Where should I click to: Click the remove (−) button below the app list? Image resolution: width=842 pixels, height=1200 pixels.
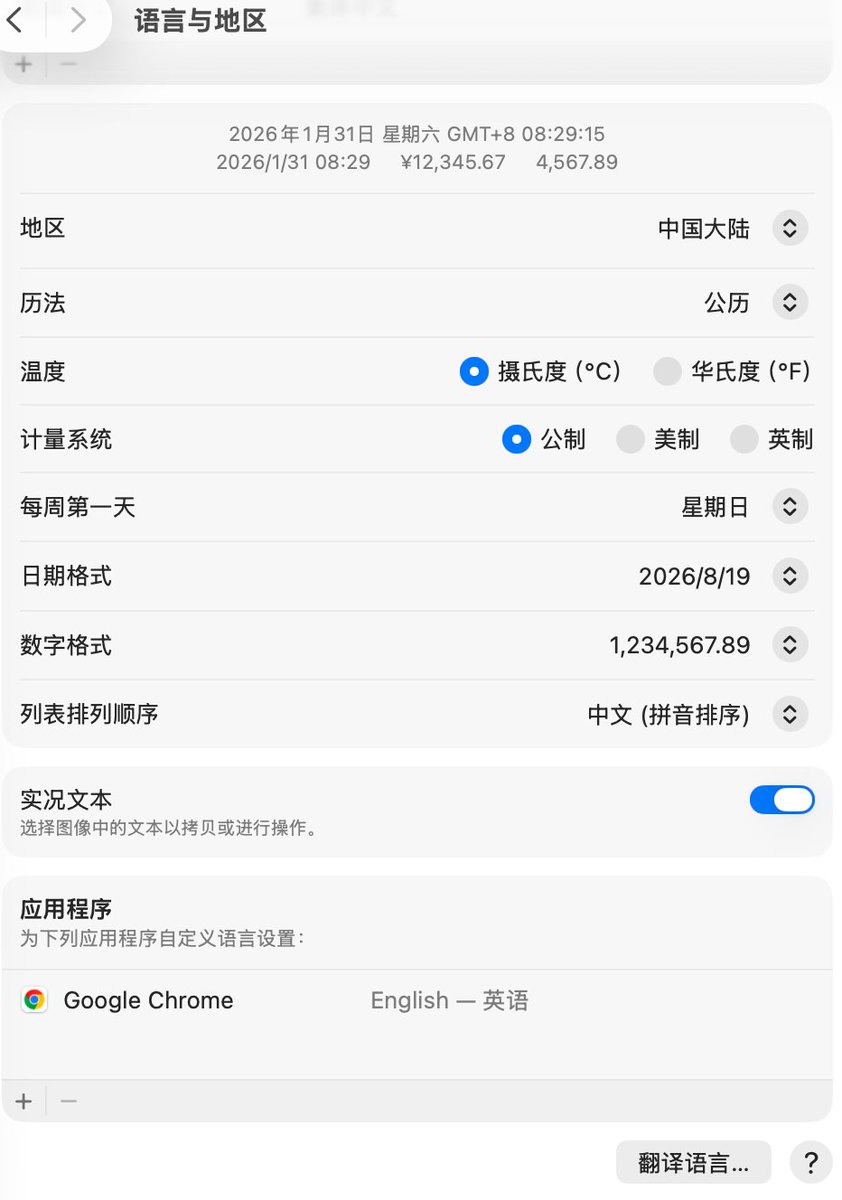[x=67, y=1100]
